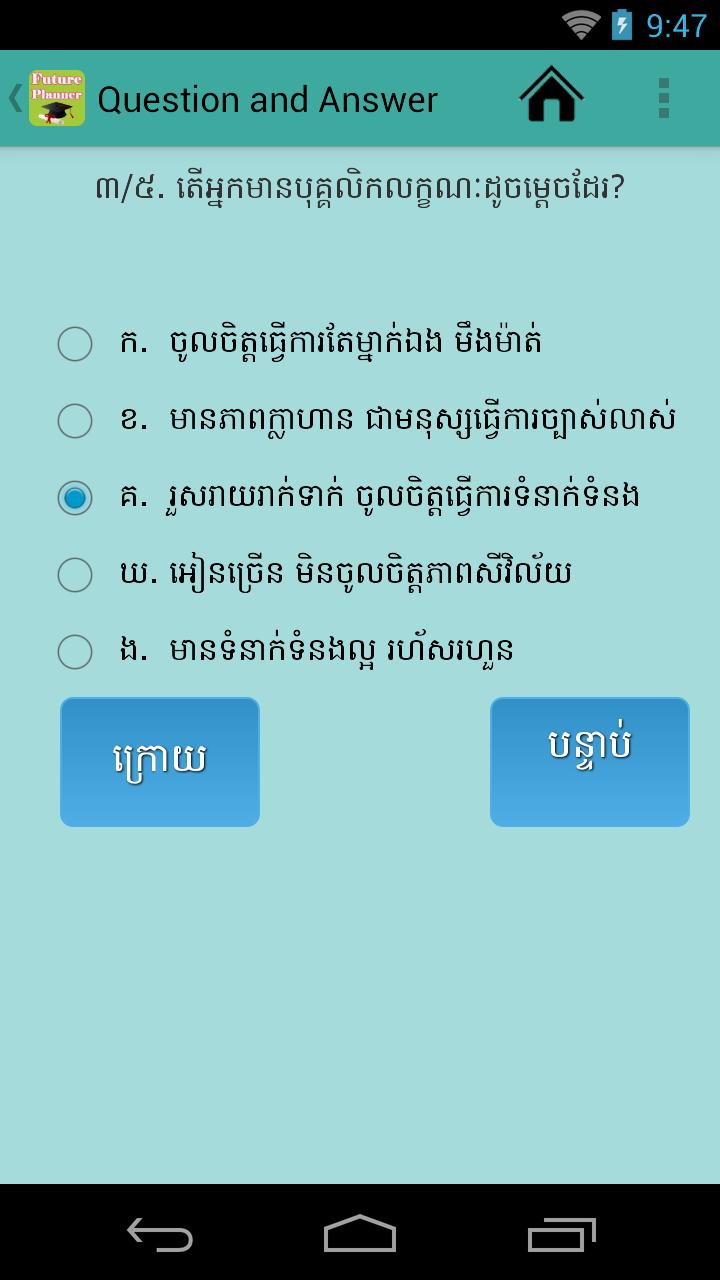Select answer option ខ

click(x=74, y=421)
